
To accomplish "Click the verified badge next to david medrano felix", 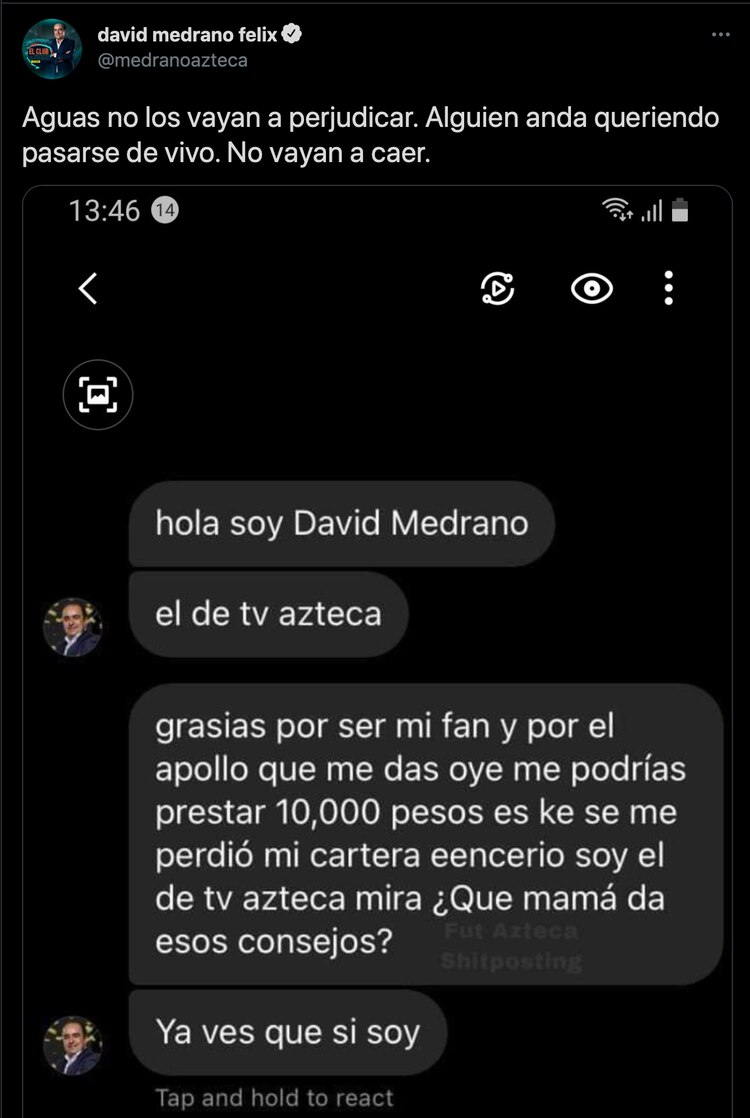I will 290,30.
